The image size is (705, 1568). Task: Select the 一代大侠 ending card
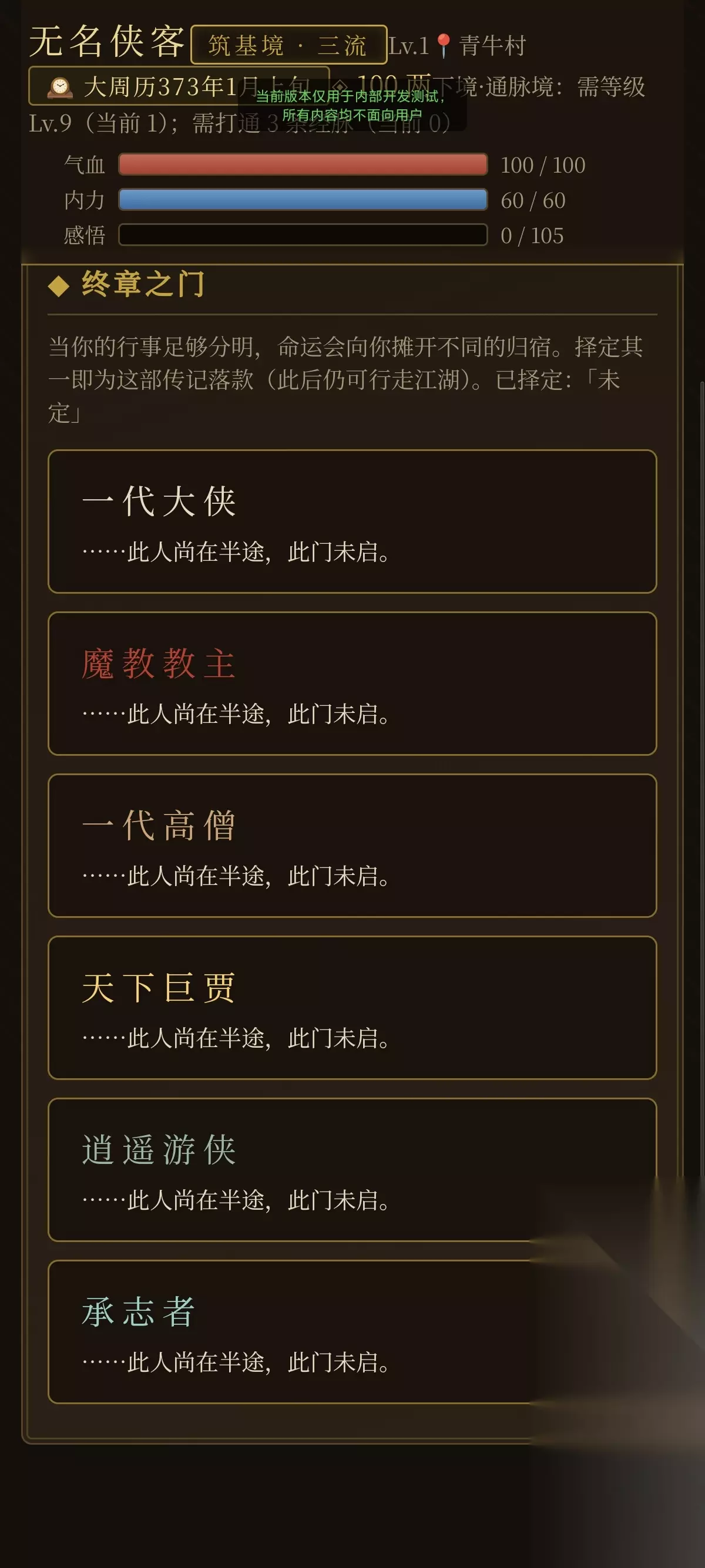(x=352, y=521)
